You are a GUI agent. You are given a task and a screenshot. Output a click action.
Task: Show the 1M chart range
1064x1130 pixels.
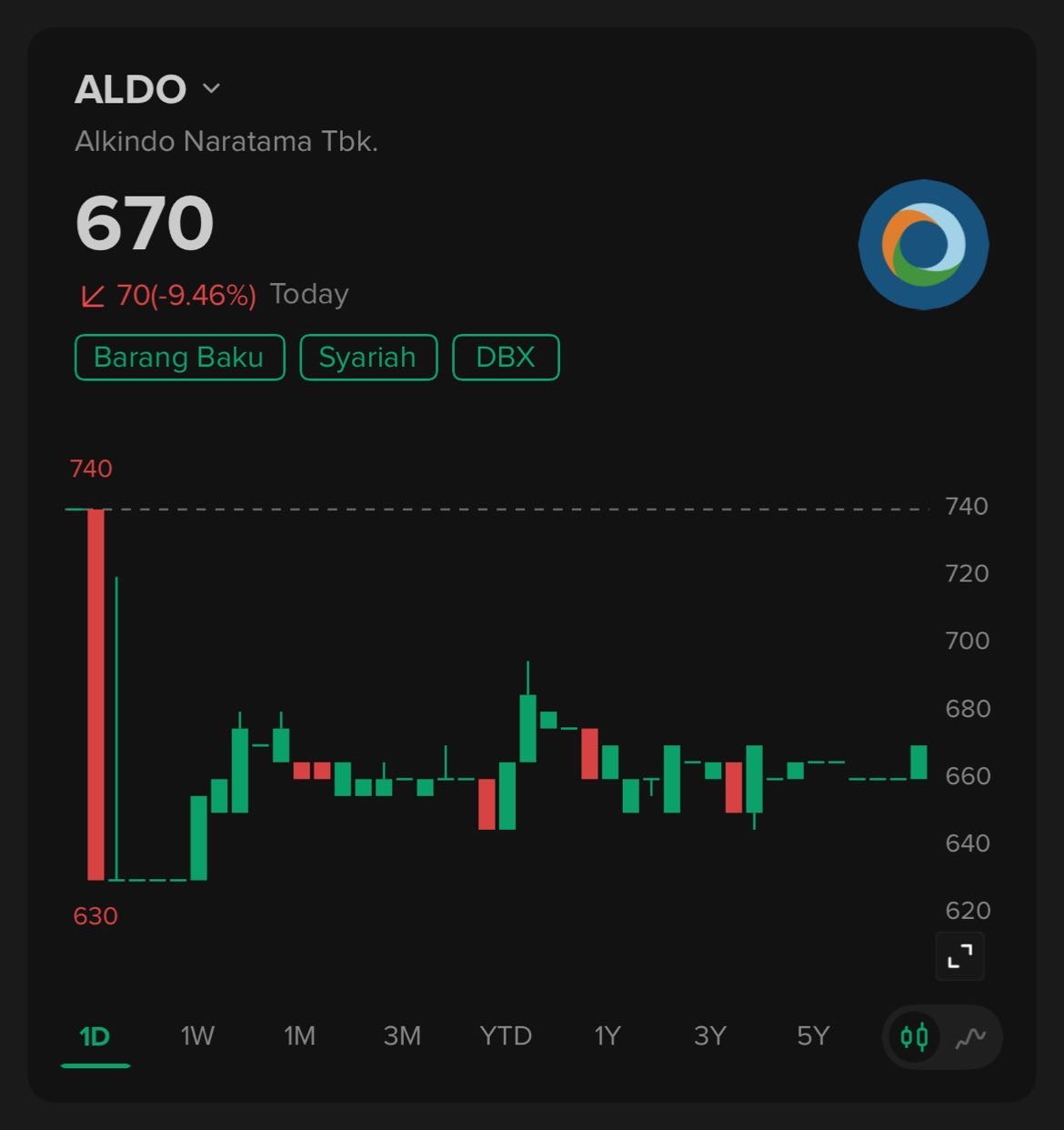(299, 1036)
